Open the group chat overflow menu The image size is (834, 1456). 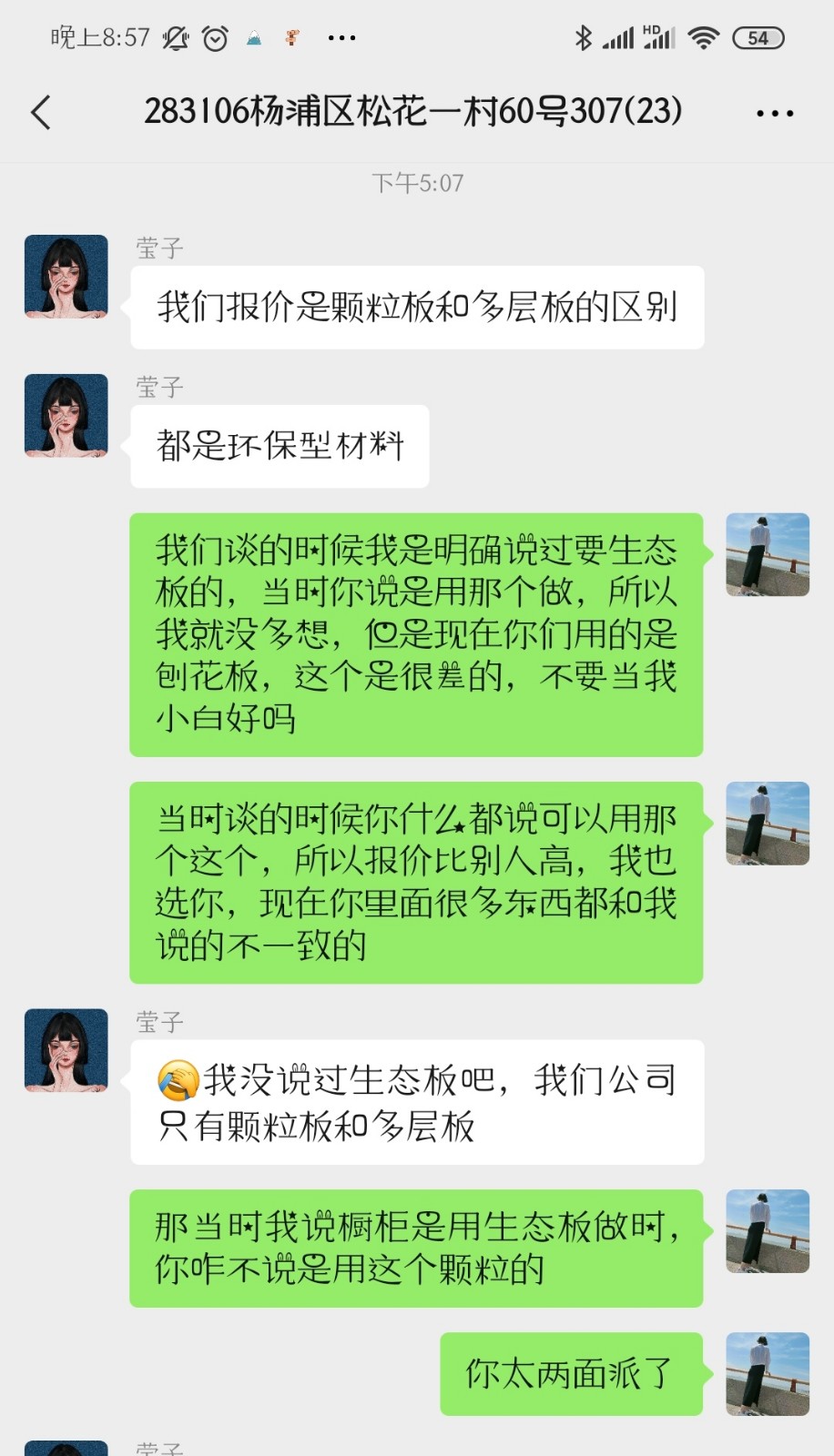click(x=774, y=113)
